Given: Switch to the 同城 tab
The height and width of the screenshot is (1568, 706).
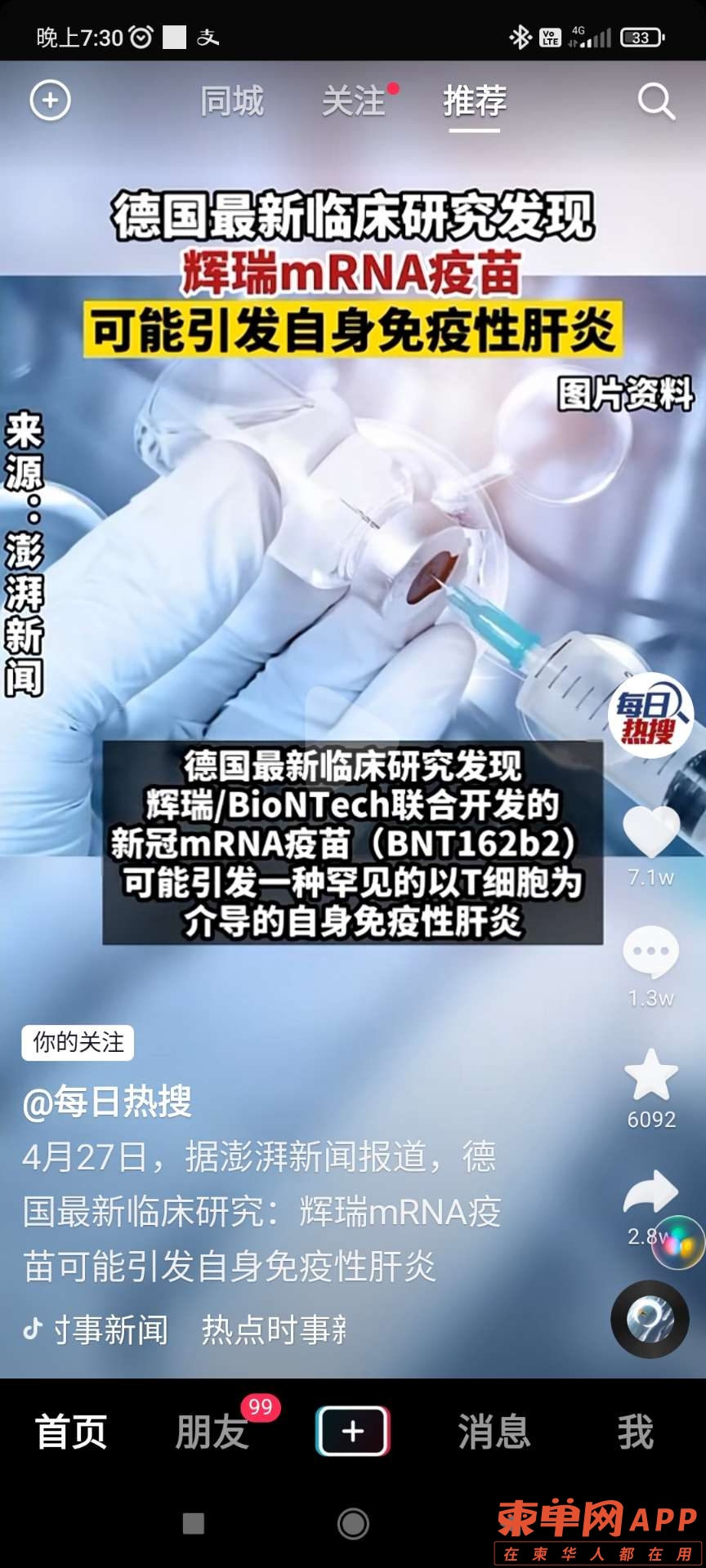Looking at the screenshot, I should tap(232, 101).
